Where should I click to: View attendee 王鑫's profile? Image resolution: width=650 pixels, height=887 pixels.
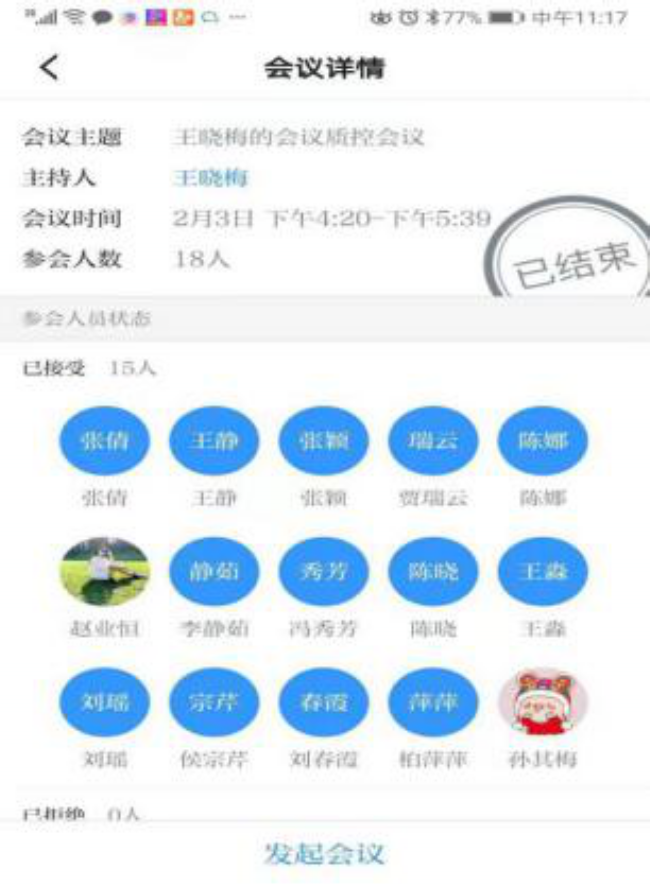[x=543, y=571]
